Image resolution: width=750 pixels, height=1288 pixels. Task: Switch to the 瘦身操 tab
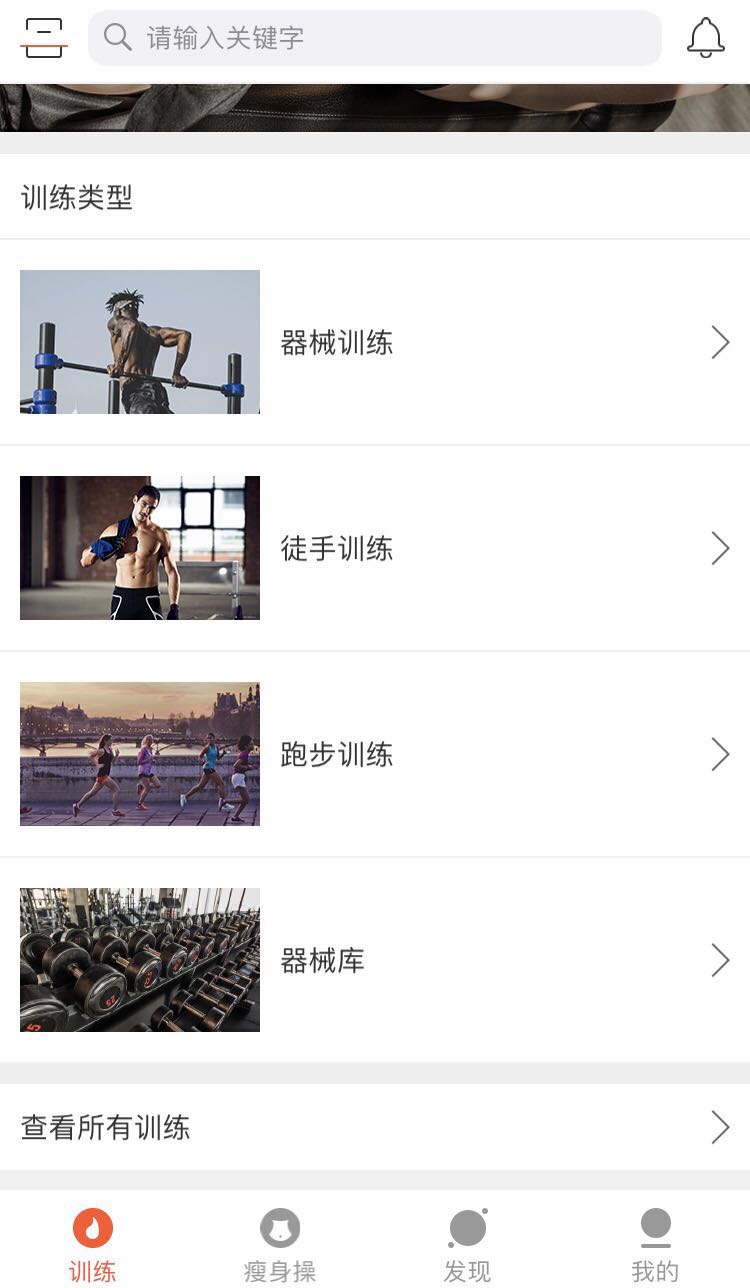click(280, 1244)
